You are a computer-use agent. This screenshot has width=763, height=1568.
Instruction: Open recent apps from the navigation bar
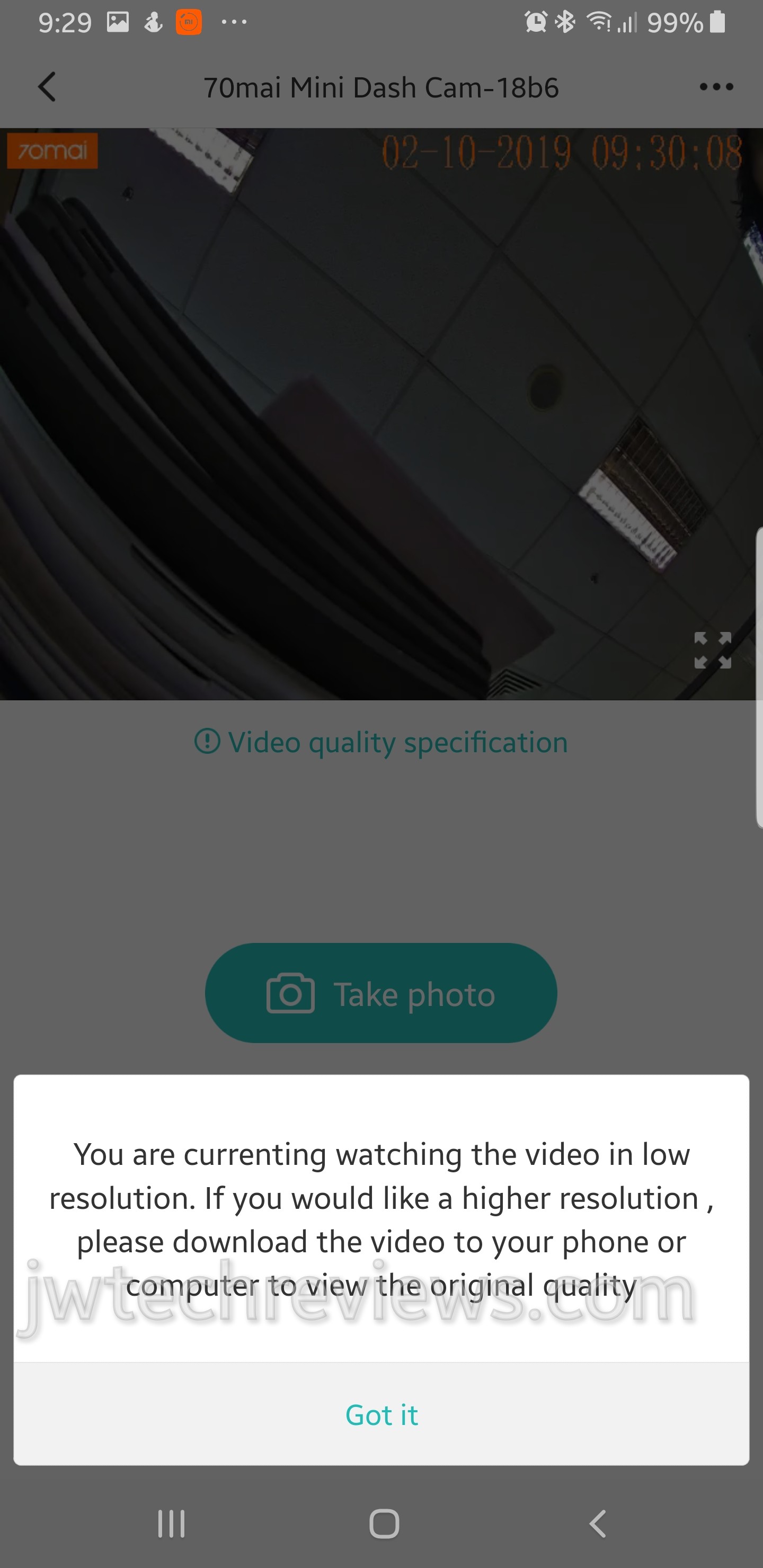[x=171, y=1524]
